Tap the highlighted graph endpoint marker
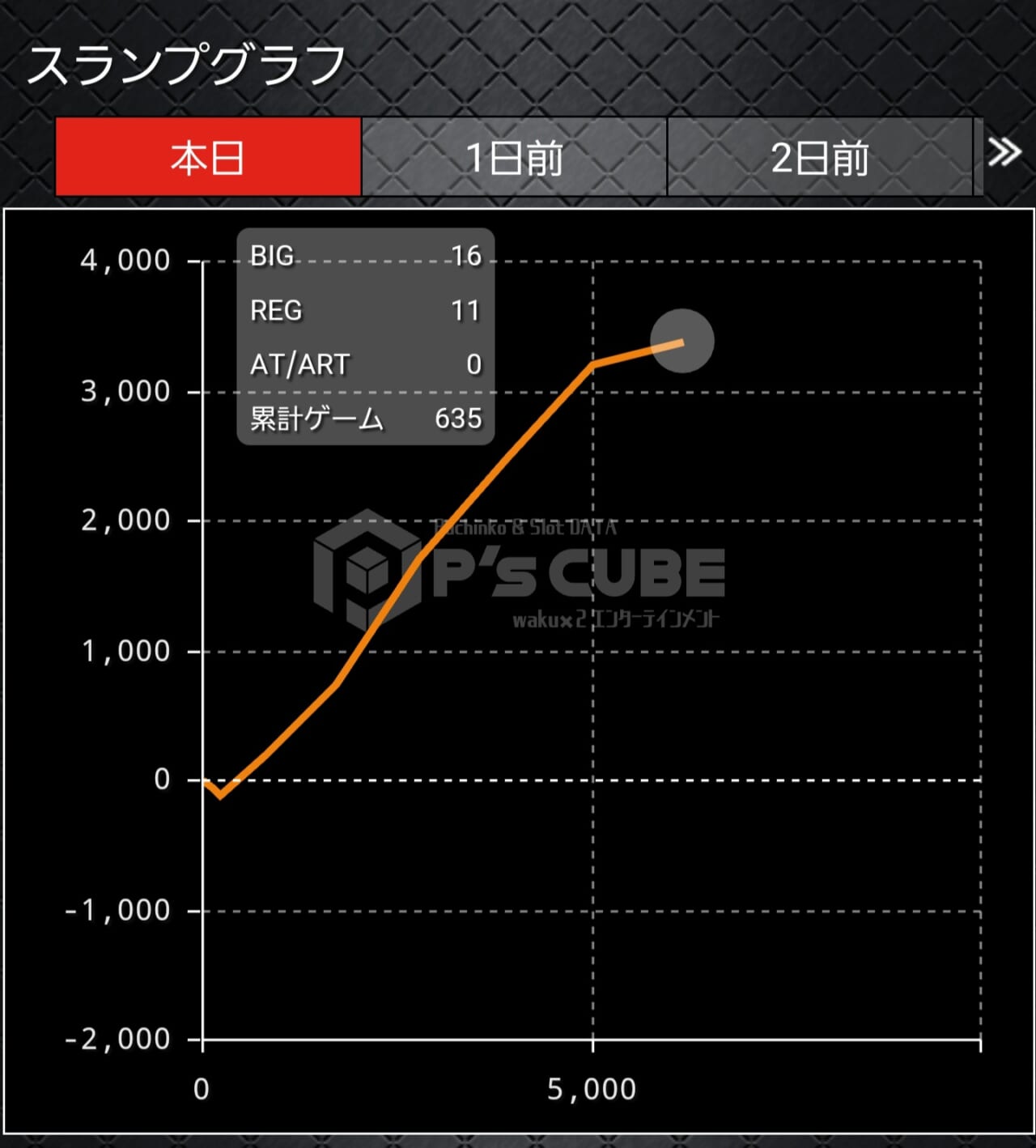 [682, 341]
